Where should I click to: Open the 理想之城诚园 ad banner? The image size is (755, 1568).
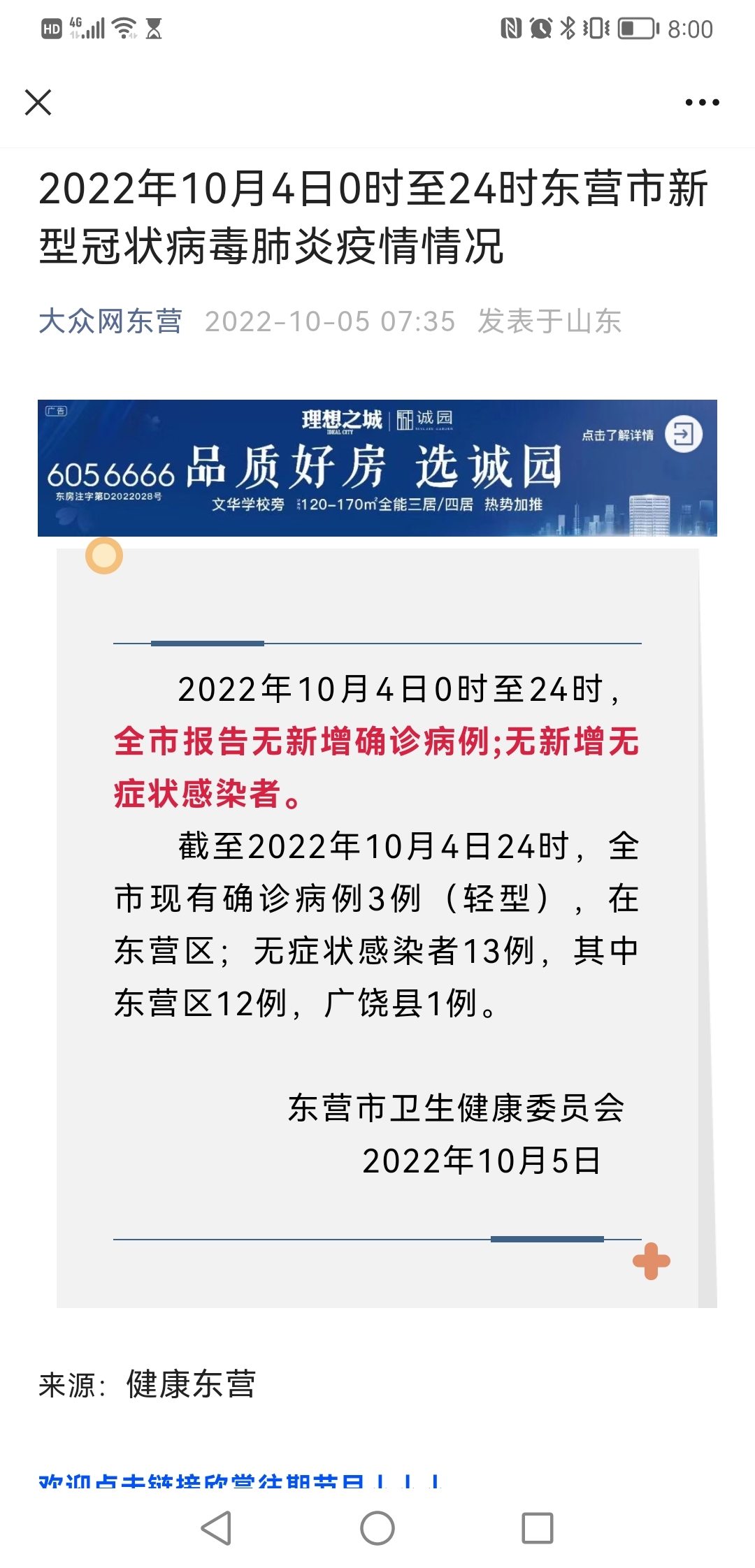point(377,468)
